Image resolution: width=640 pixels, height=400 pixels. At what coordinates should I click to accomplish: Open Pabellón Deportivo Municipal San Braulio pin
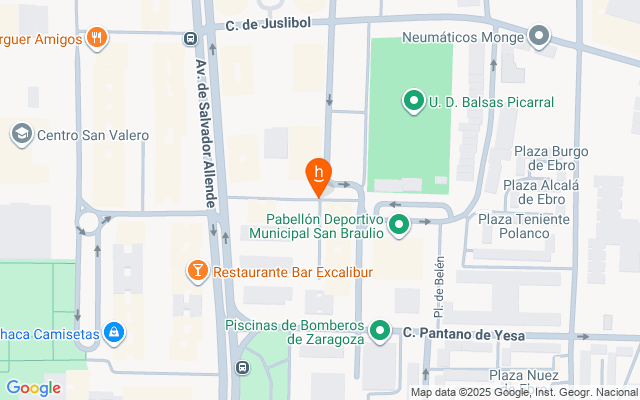click(x=398, y=226)
